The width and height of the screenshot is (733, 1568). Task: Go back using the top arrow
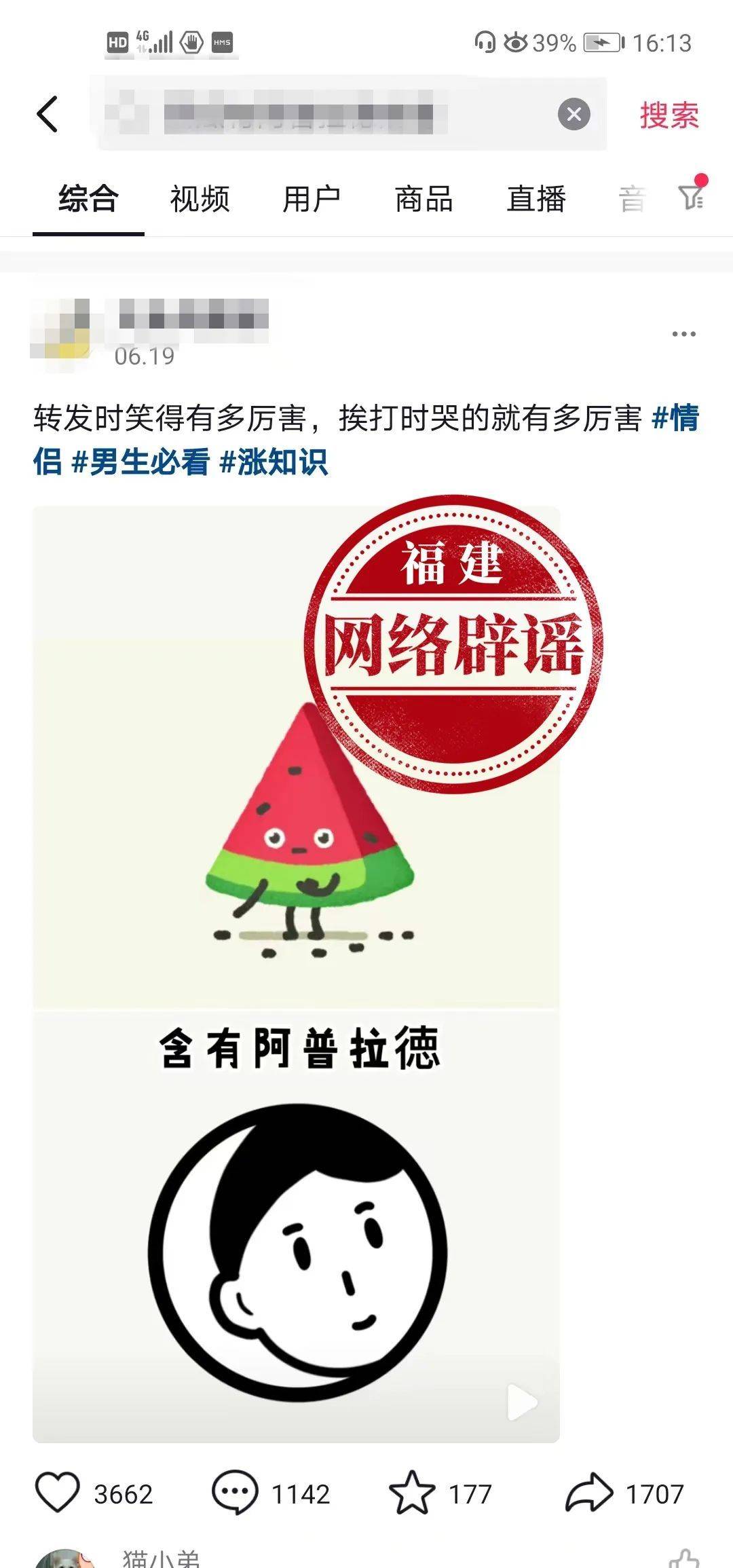(x=48, y=114)
